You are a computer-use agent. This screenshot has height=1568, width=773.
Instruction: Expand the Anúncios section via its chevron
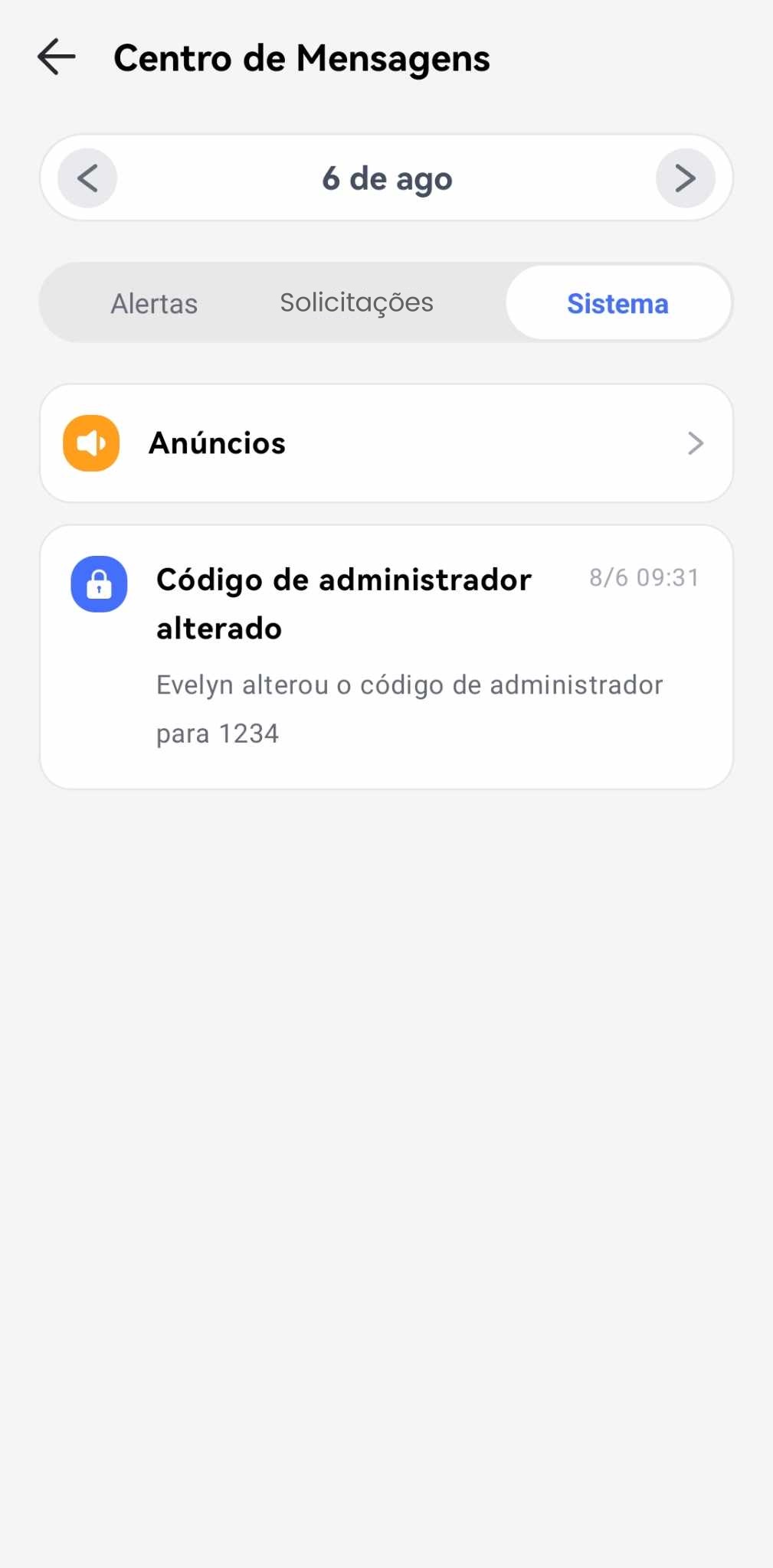click(696, 443)
